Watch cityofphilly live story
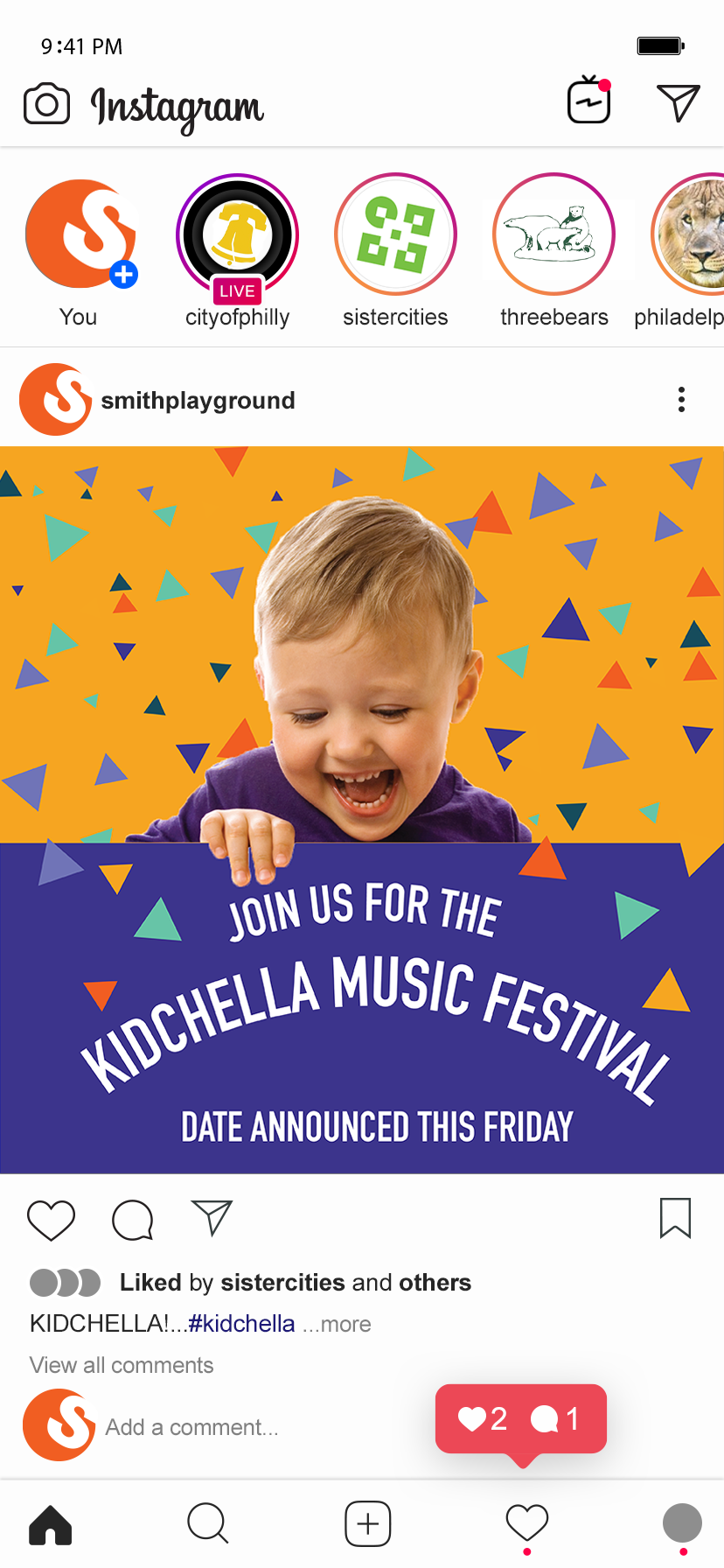The width and height of the screenshot is (724, 1568). (238, 235)
